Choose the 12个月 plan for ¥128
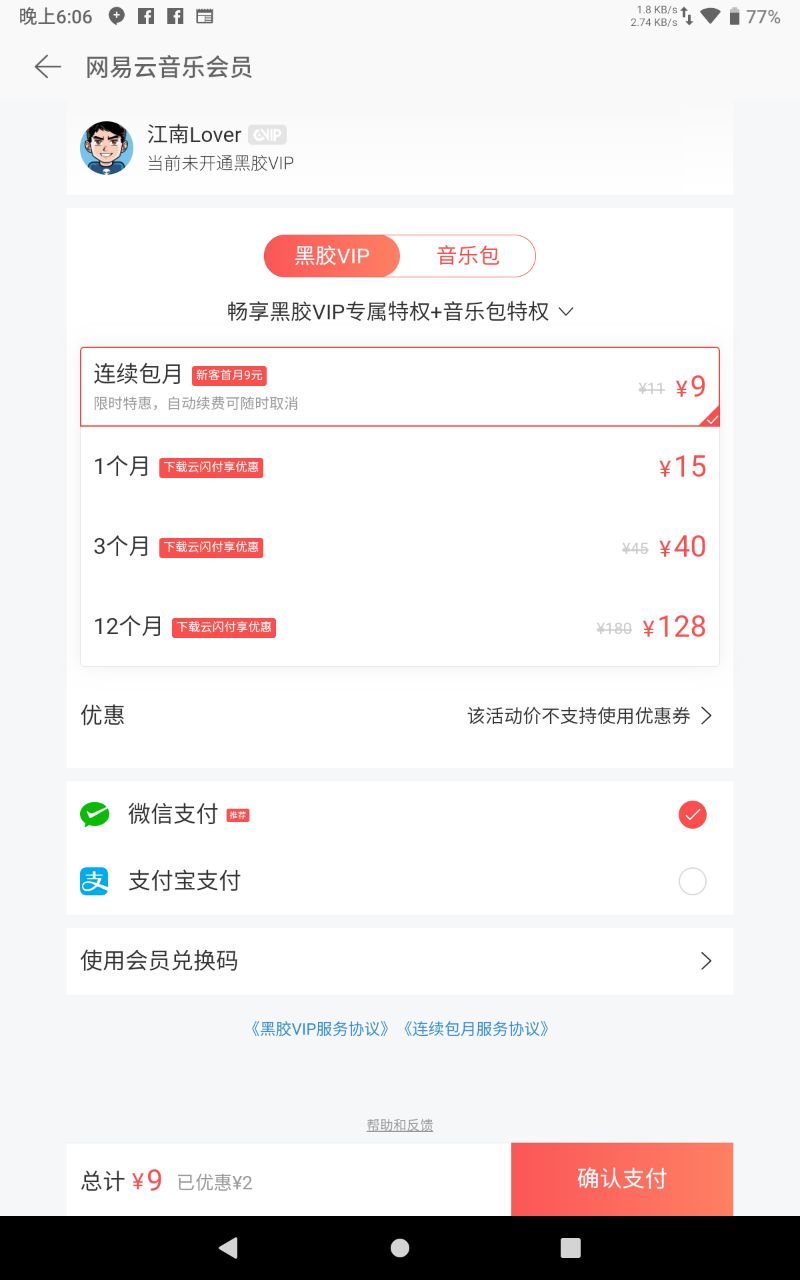800x1280 pixels. 400,627
